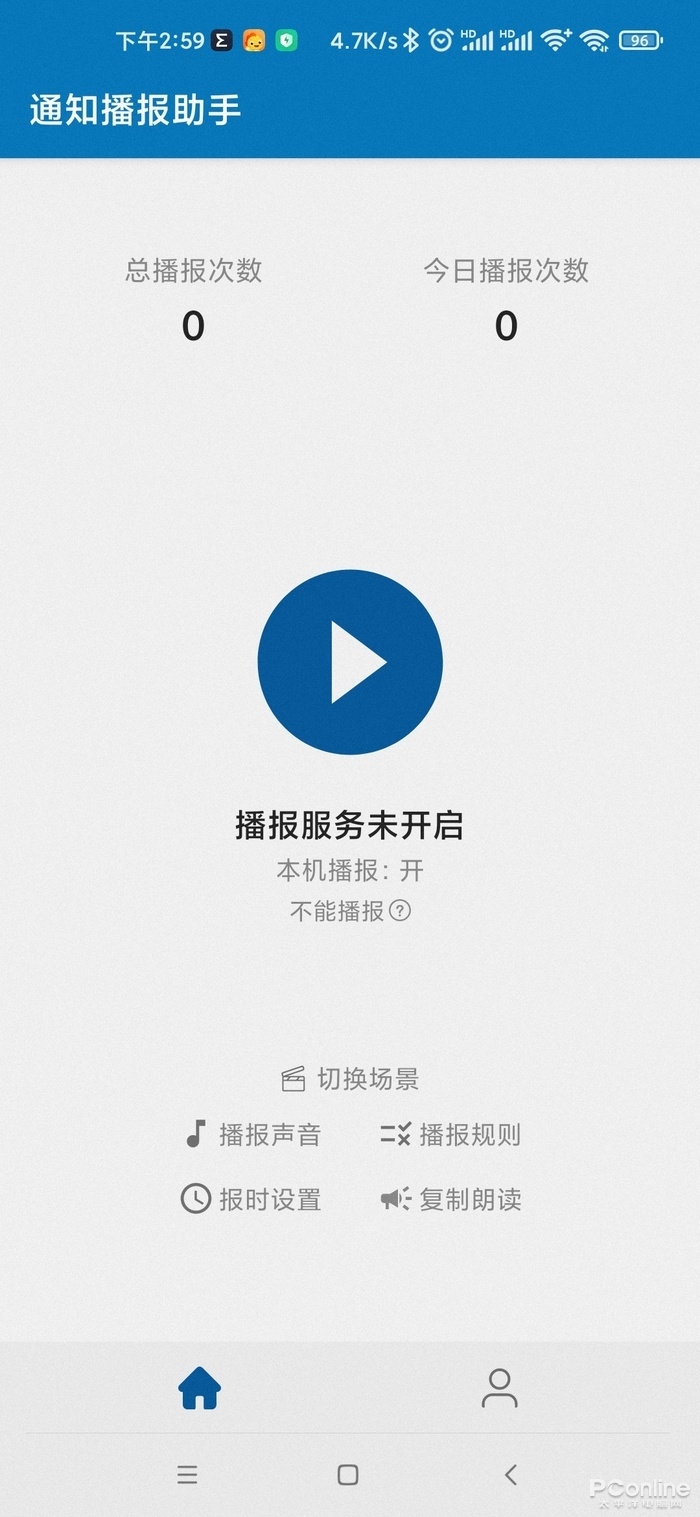Open 报时设置 time announcement settings
Screen dimensions: 700x1517
tap(251, 1199)
